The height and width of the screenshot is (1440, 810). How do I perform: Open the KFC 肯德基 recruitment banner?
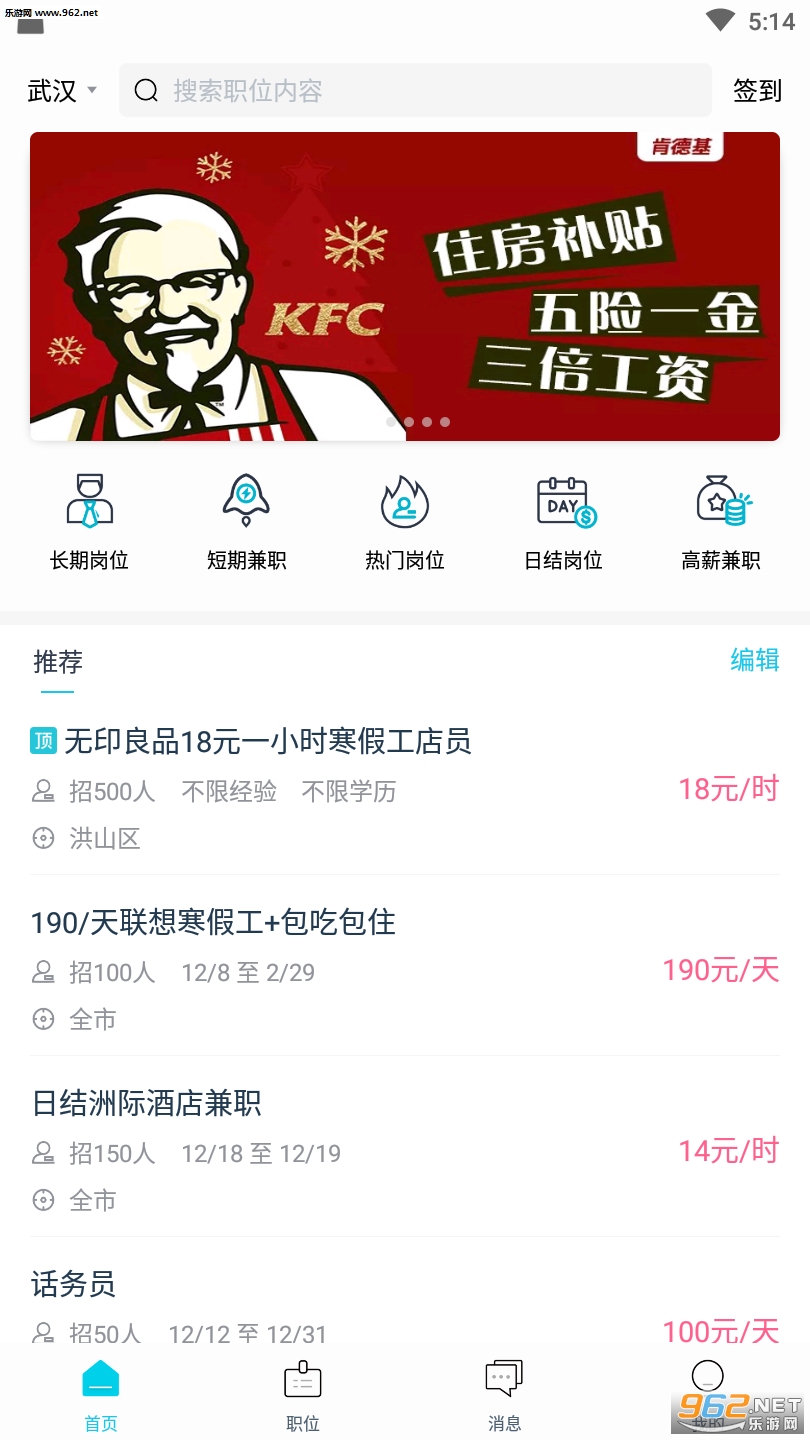coord(405,286)
